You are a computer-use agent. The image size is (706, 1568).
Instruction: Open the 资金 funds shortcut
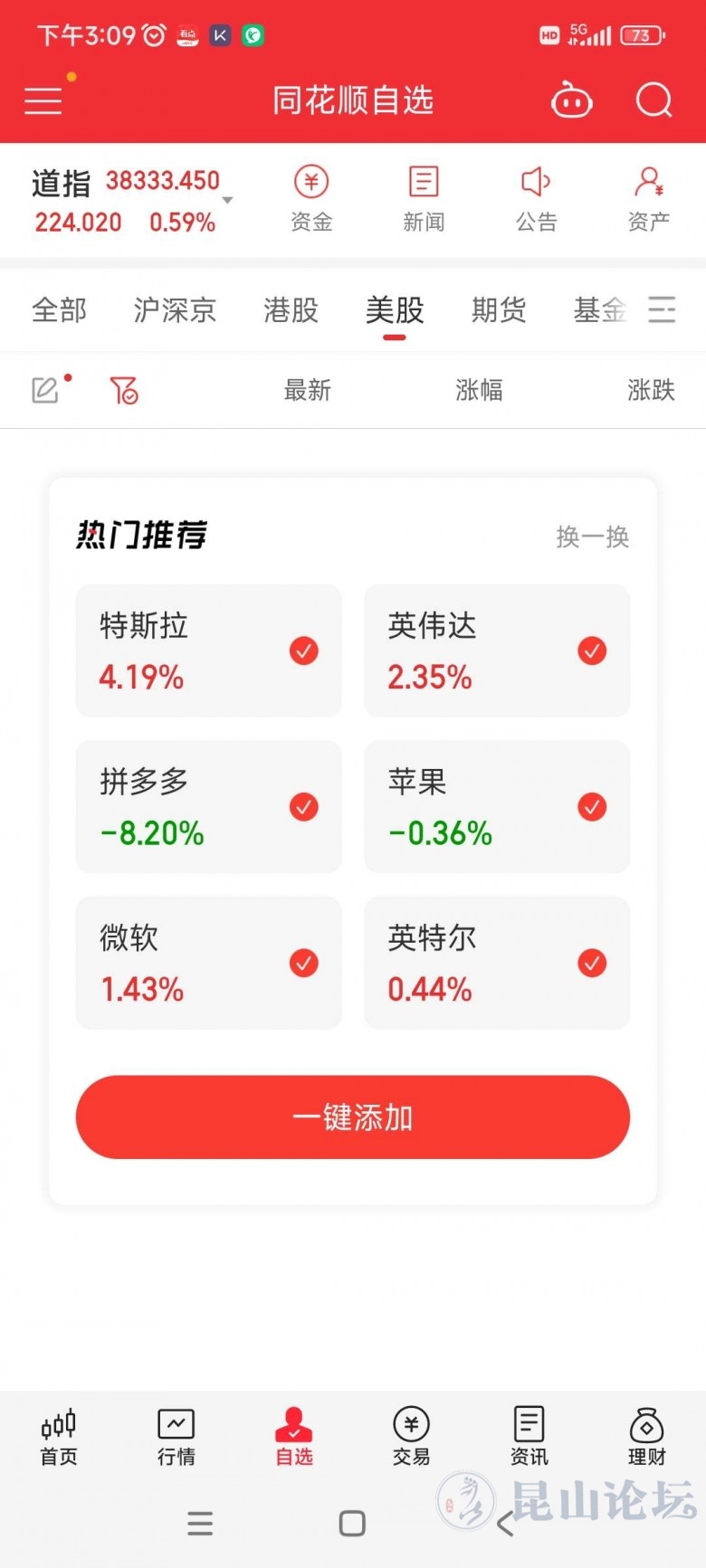311,199
